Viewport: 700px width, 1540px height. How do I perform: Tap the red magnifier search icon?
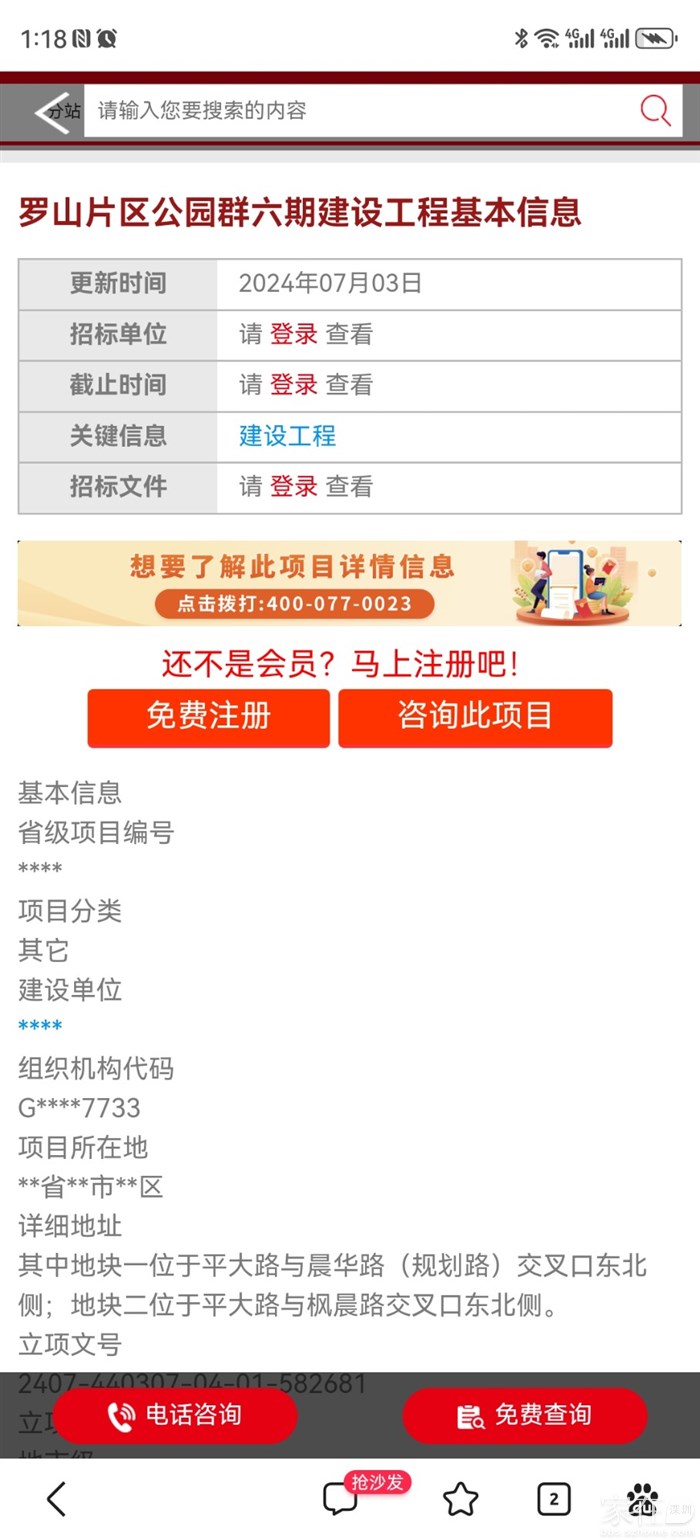[655, 111]
